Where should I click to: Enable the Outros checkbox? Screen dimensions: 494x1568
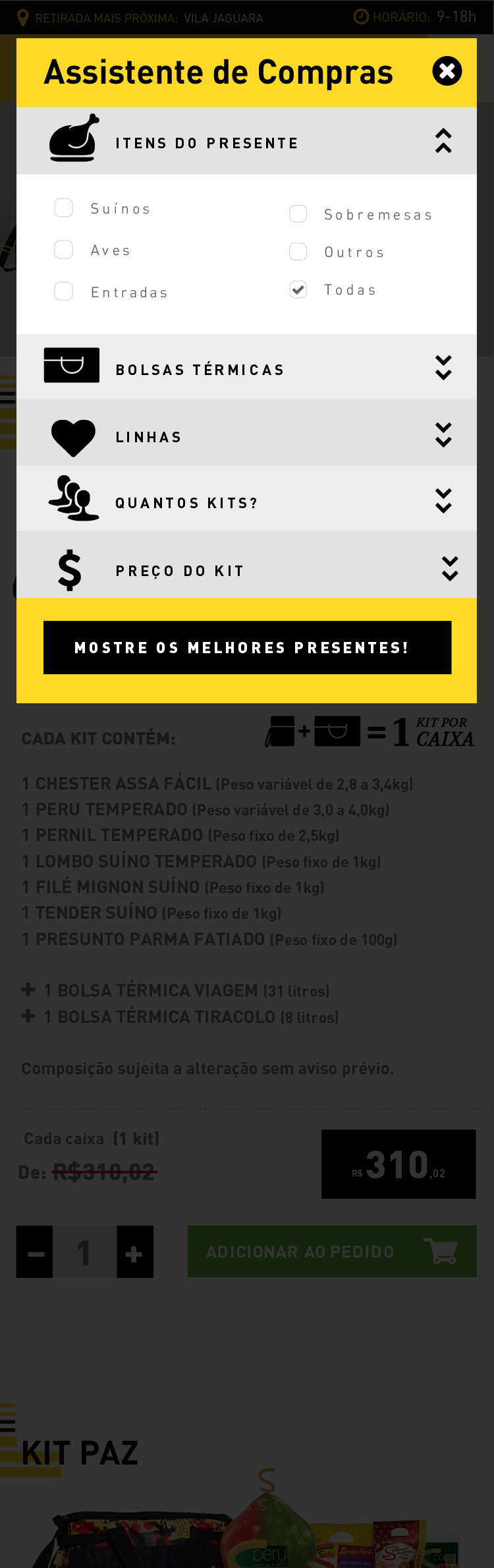point(298,252)
